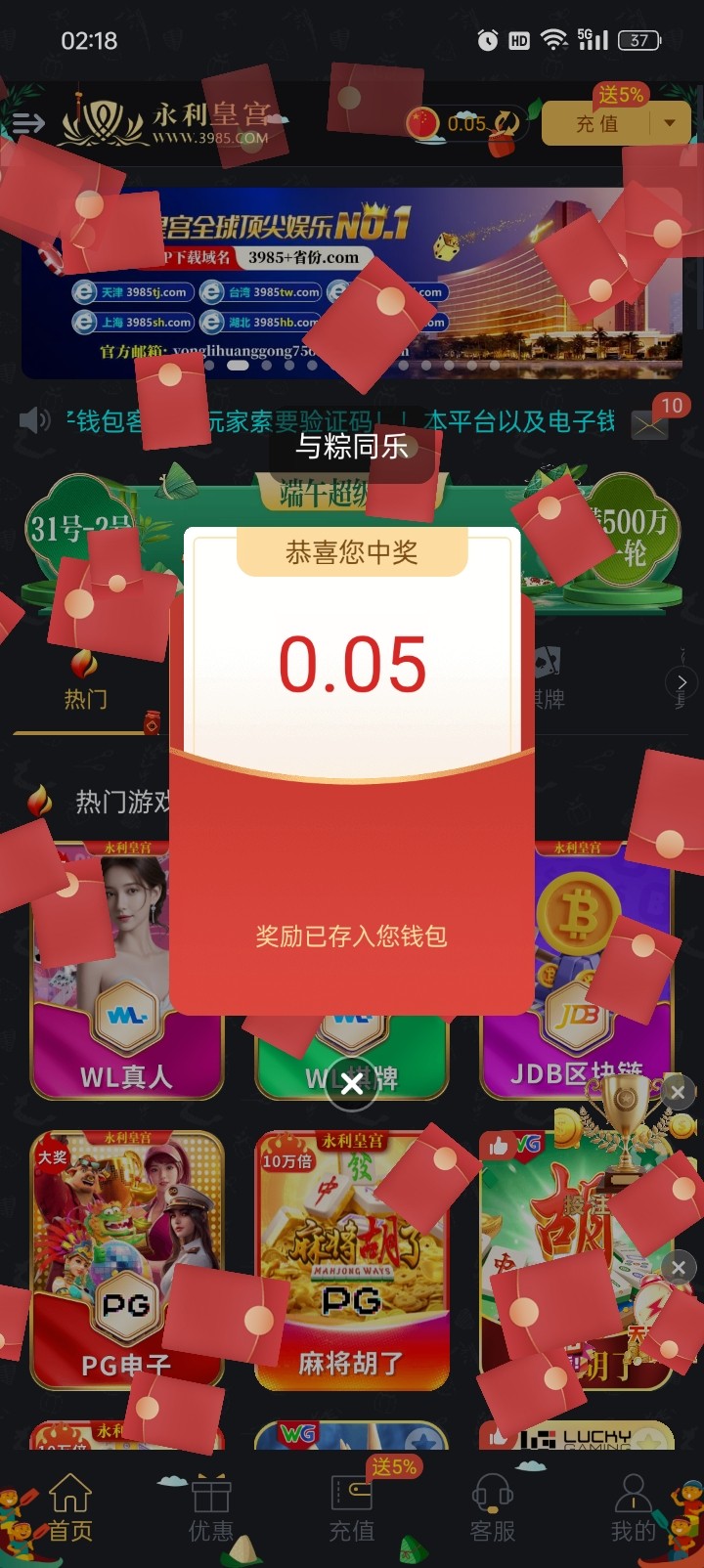
Task: Open the message envelope with badge 10
Action: pos(649,423)
